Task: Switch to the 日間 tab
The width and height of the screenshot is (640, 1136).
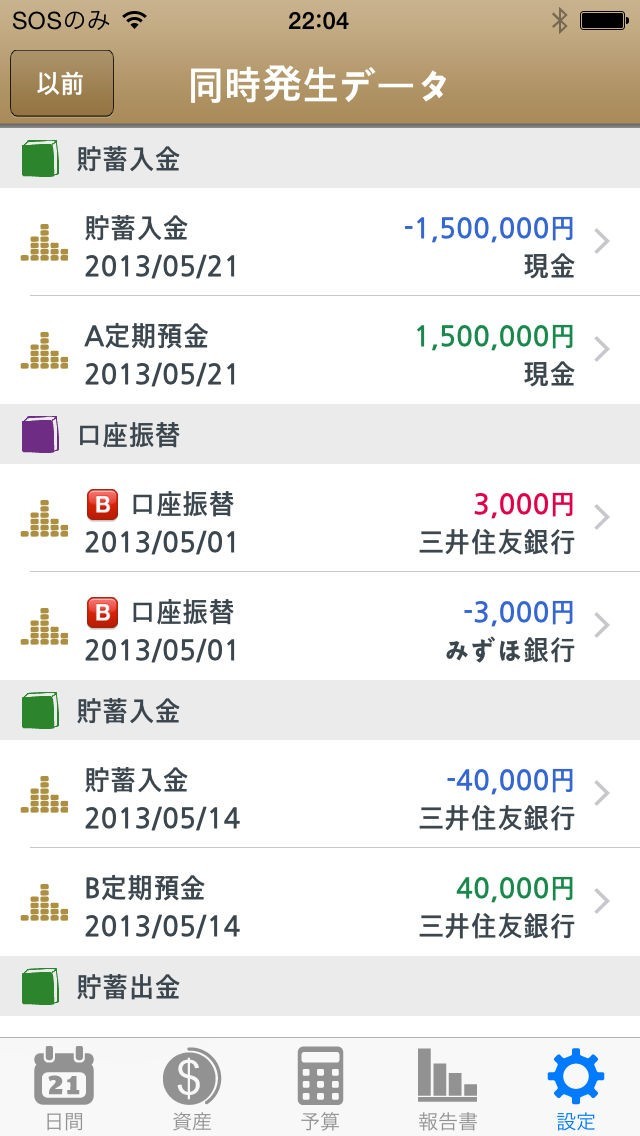Action: [64, 1088]
